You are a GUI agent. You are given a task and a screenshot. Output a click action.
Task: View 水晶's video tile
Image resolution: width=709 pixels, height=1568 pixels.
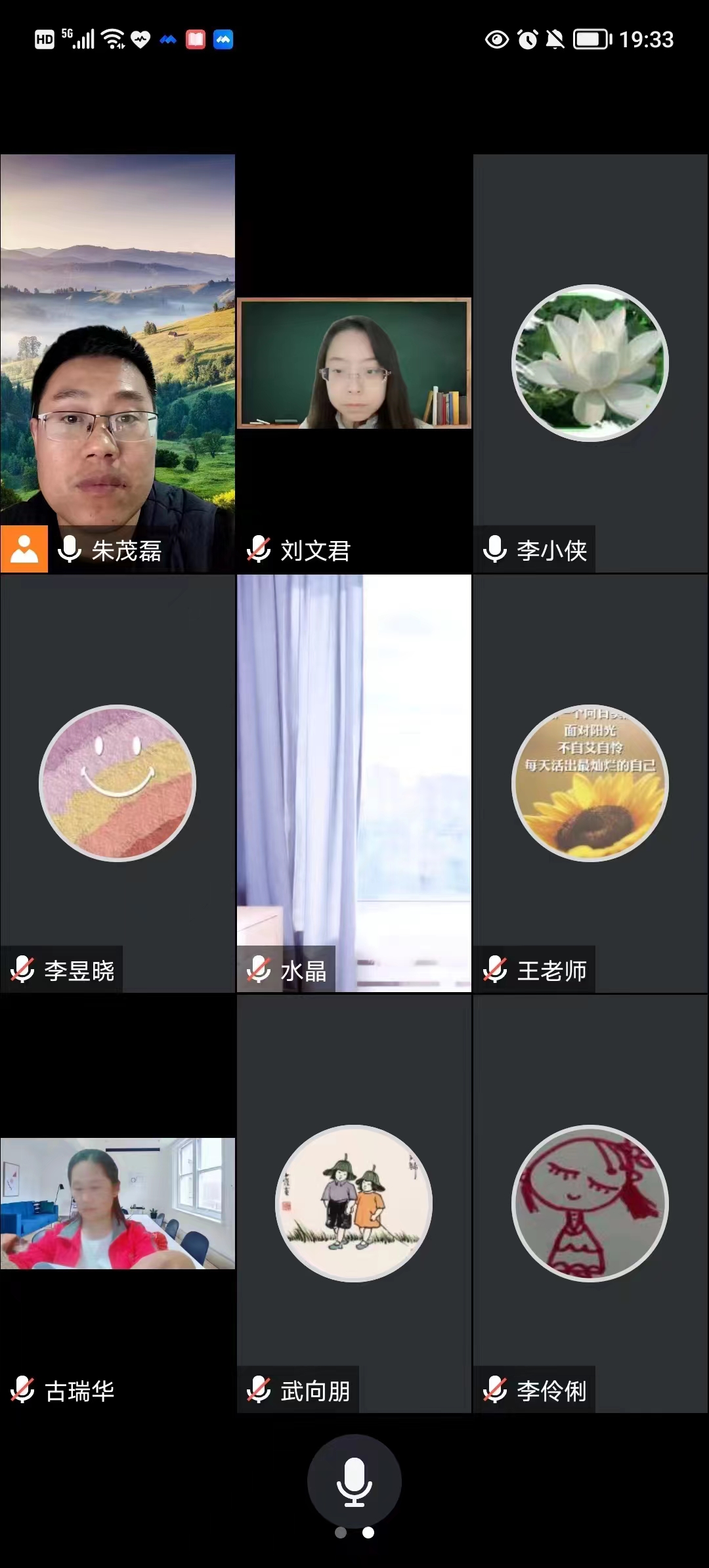(x=354, y=783)
